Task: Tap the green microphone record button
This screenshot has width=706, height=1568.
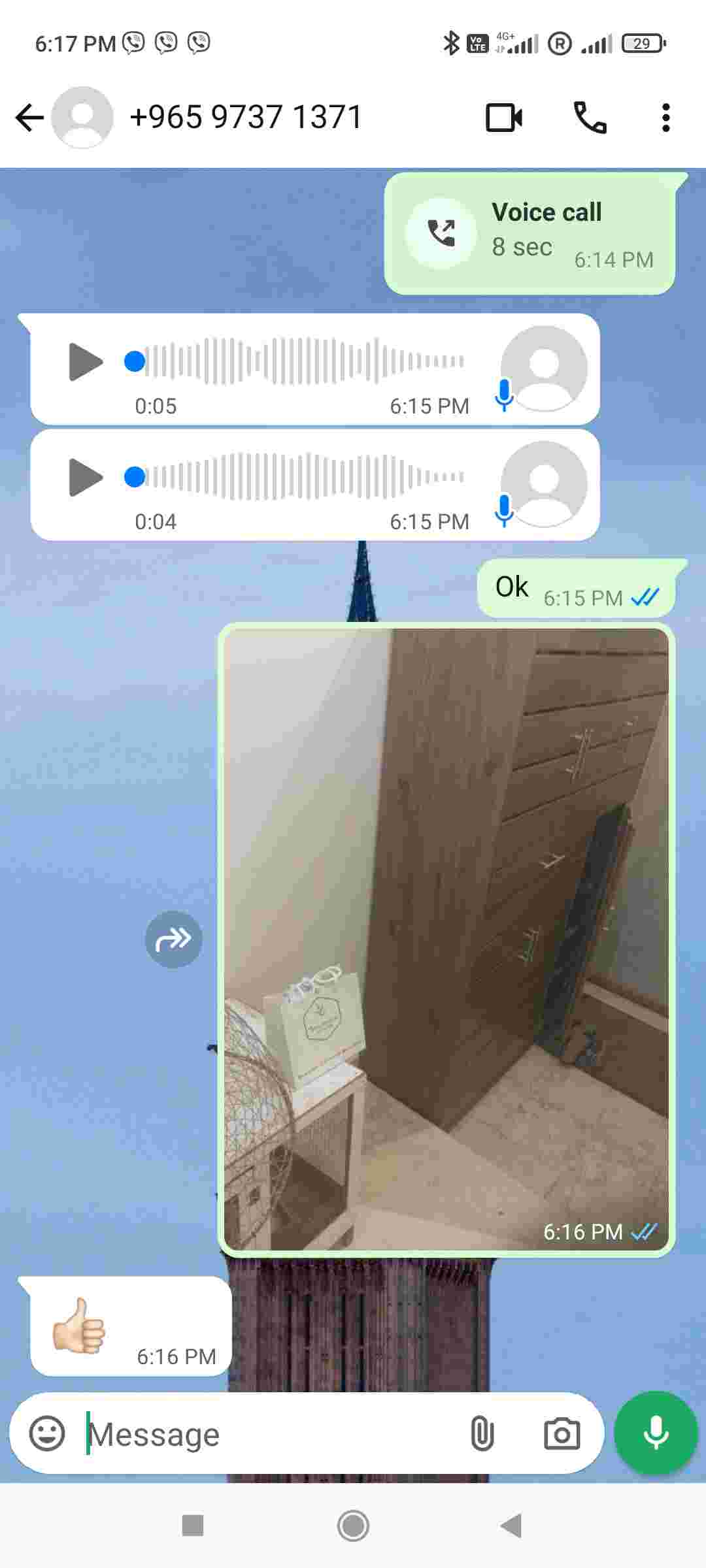Action: tap(656, 1433)
